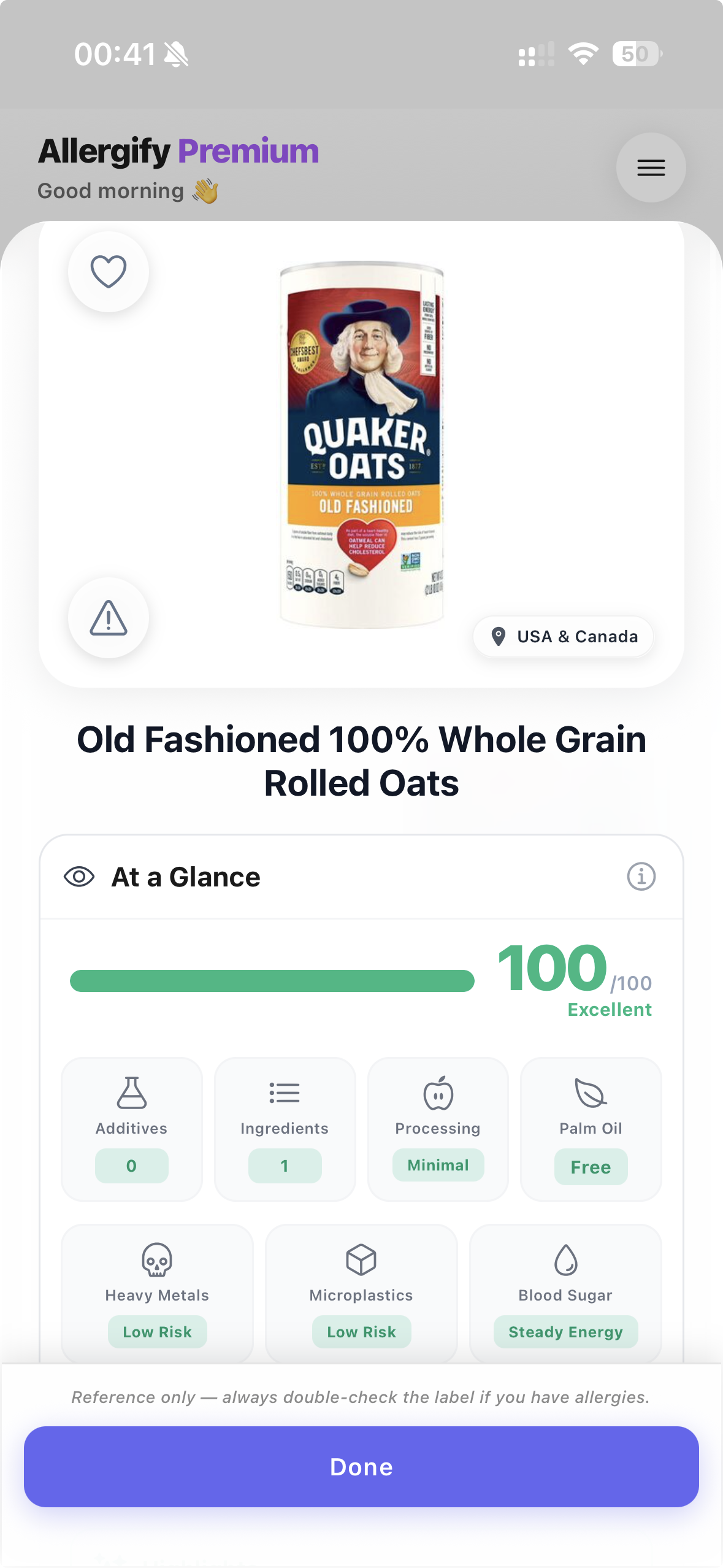Open the USA & Canada region selector
This screenshot has height=1568, width=723.
tap(562, 636)
